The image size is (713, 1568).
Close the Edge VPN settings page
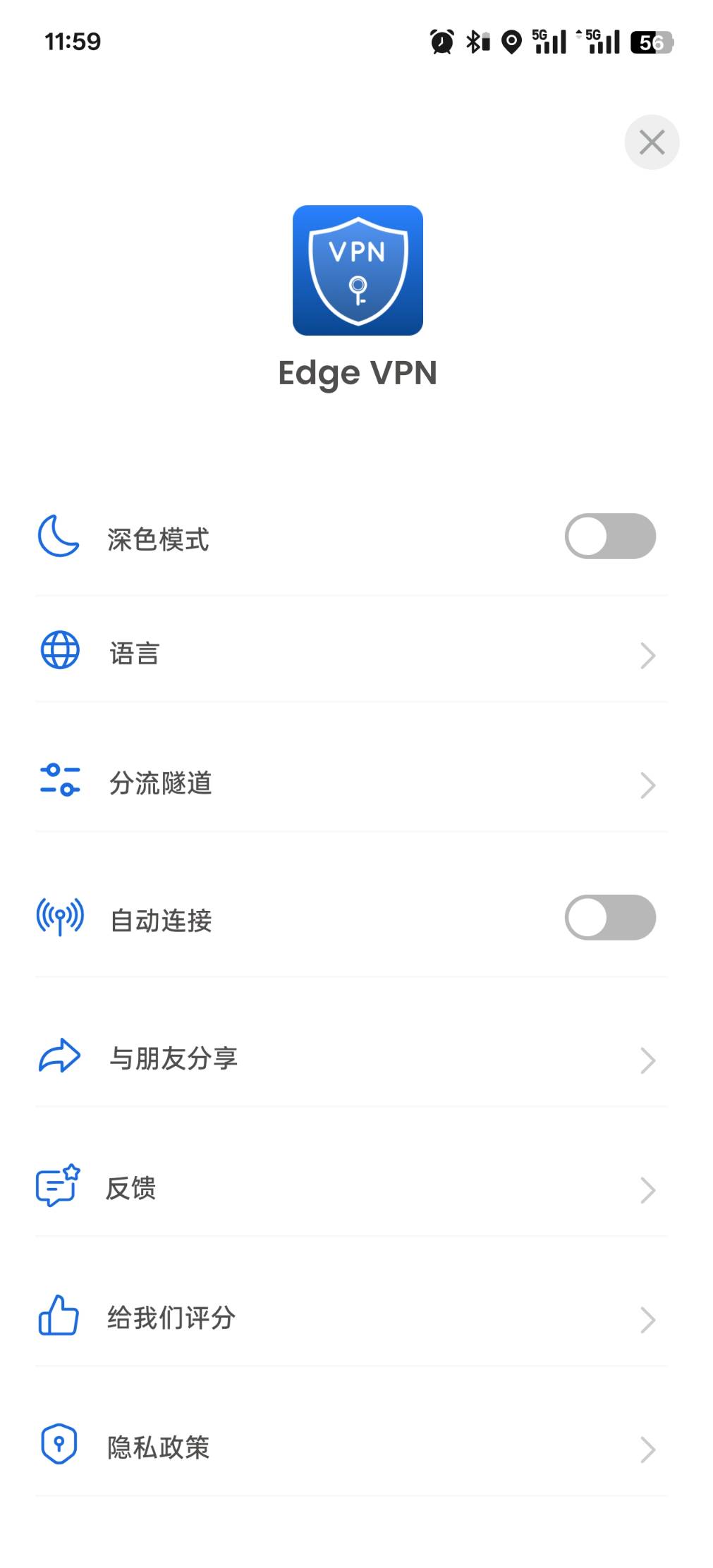tap(651, 142)
